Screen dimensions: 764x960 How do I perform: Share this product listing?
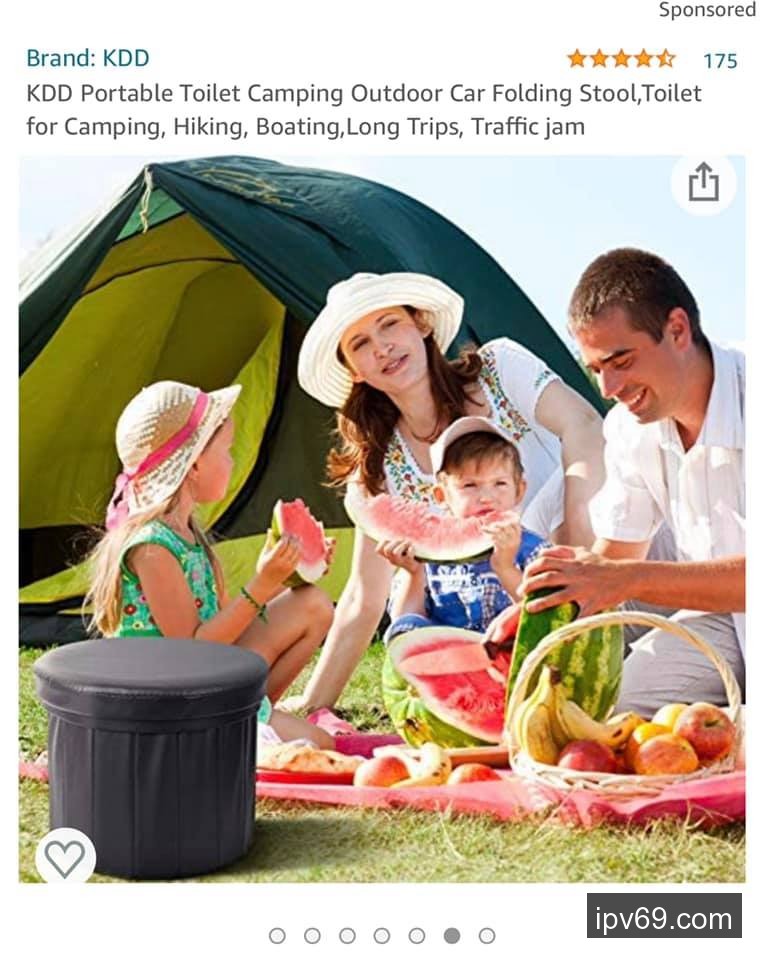coord(703,183)
